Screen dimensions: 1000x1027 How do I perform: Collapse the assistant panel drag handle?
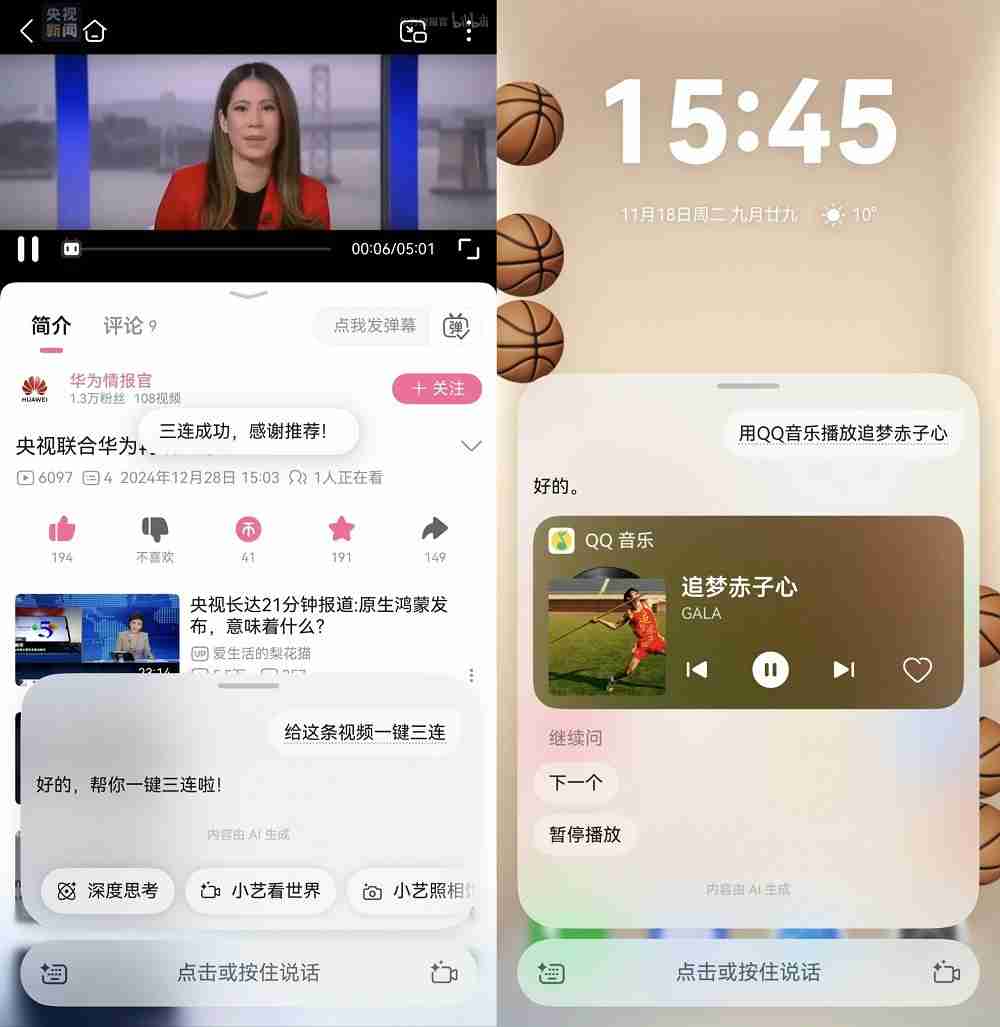click(x=748, y=388)
